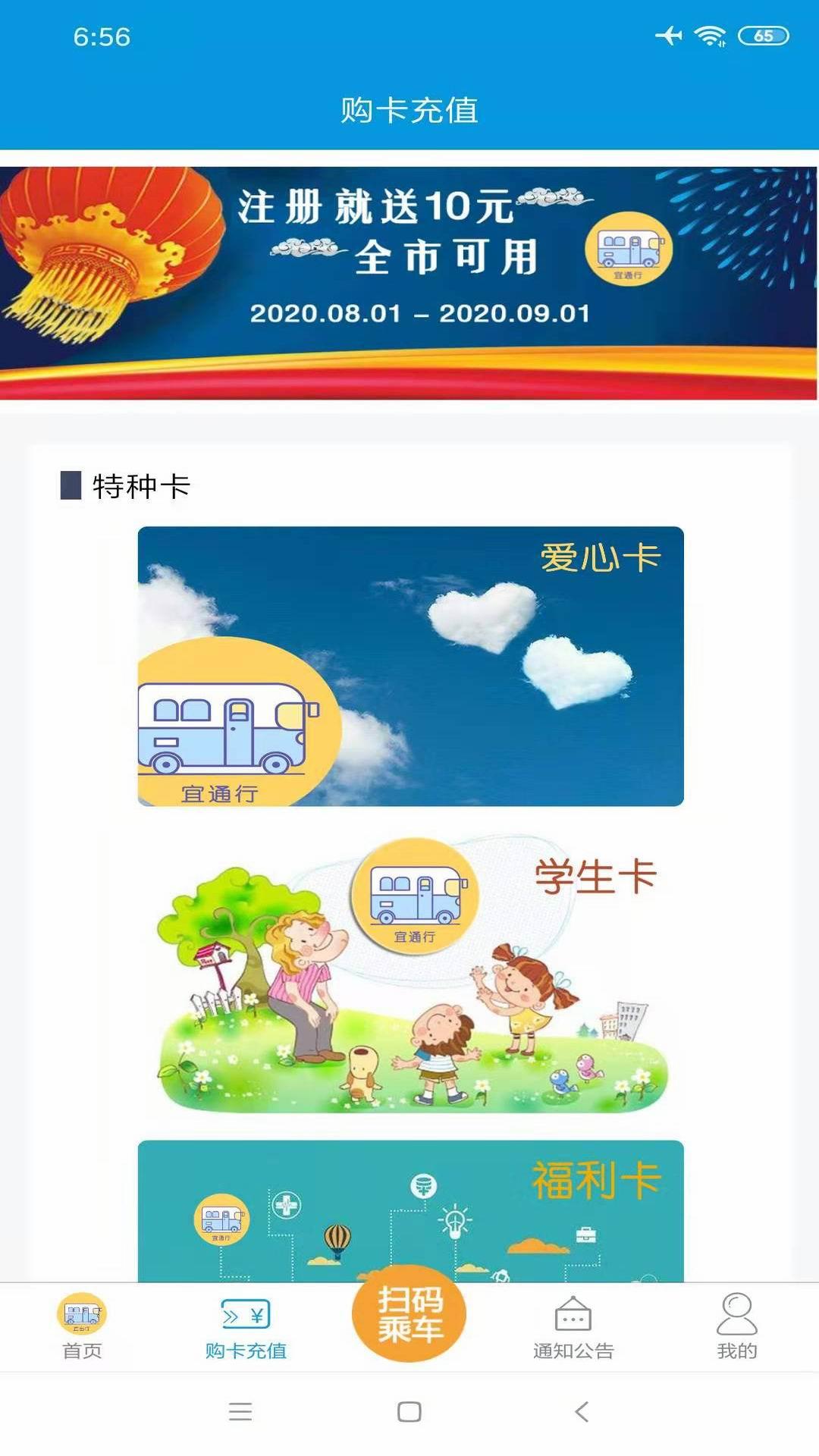The width and height of the screenshot is (819, 1456).
Task: Tap the 福利卡 welfare card
Action: pos(409,1206)
